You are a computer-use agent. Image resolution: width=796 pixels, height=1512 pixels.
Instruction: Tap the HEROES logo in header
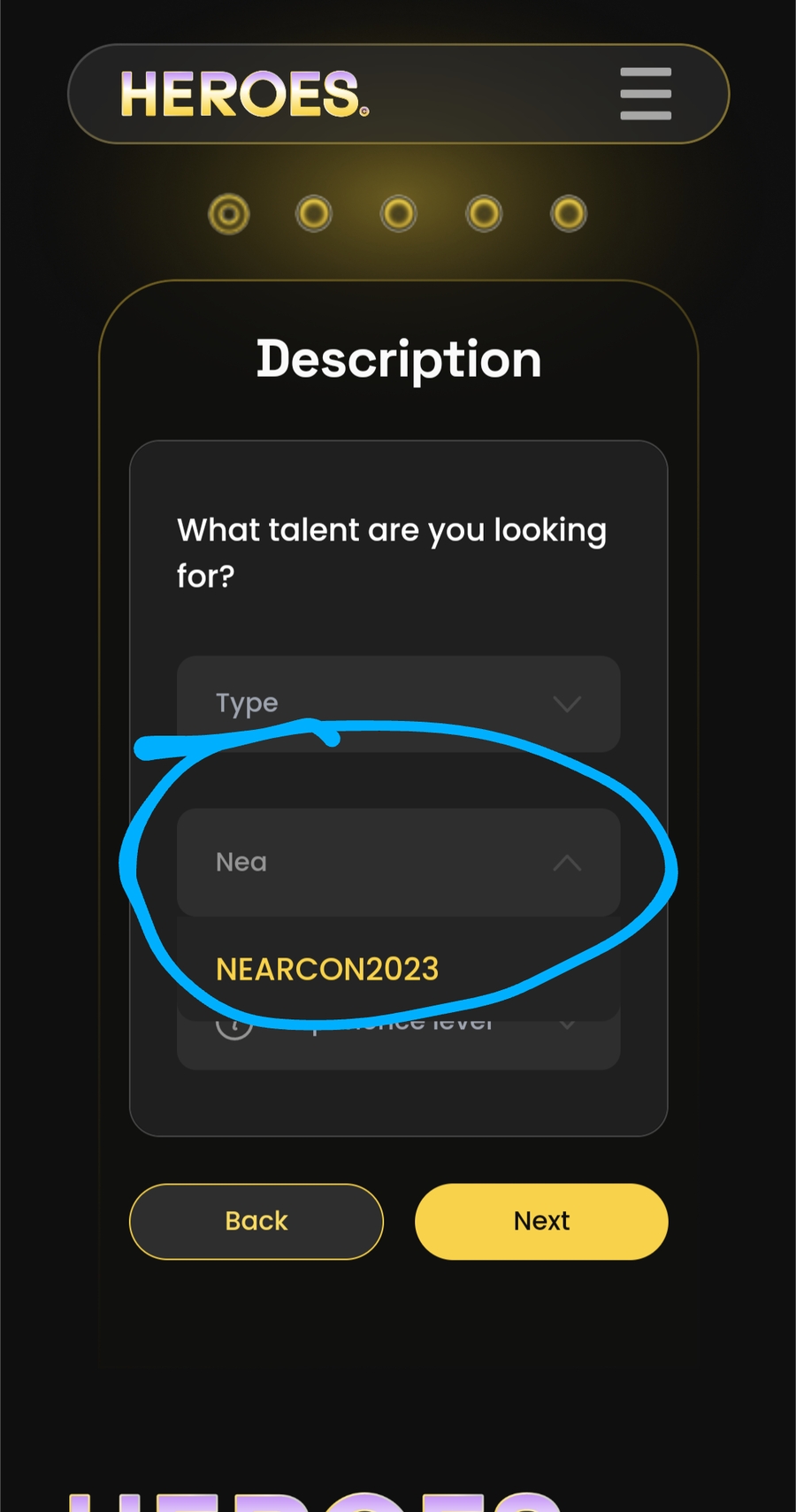(x=244, y=94)
